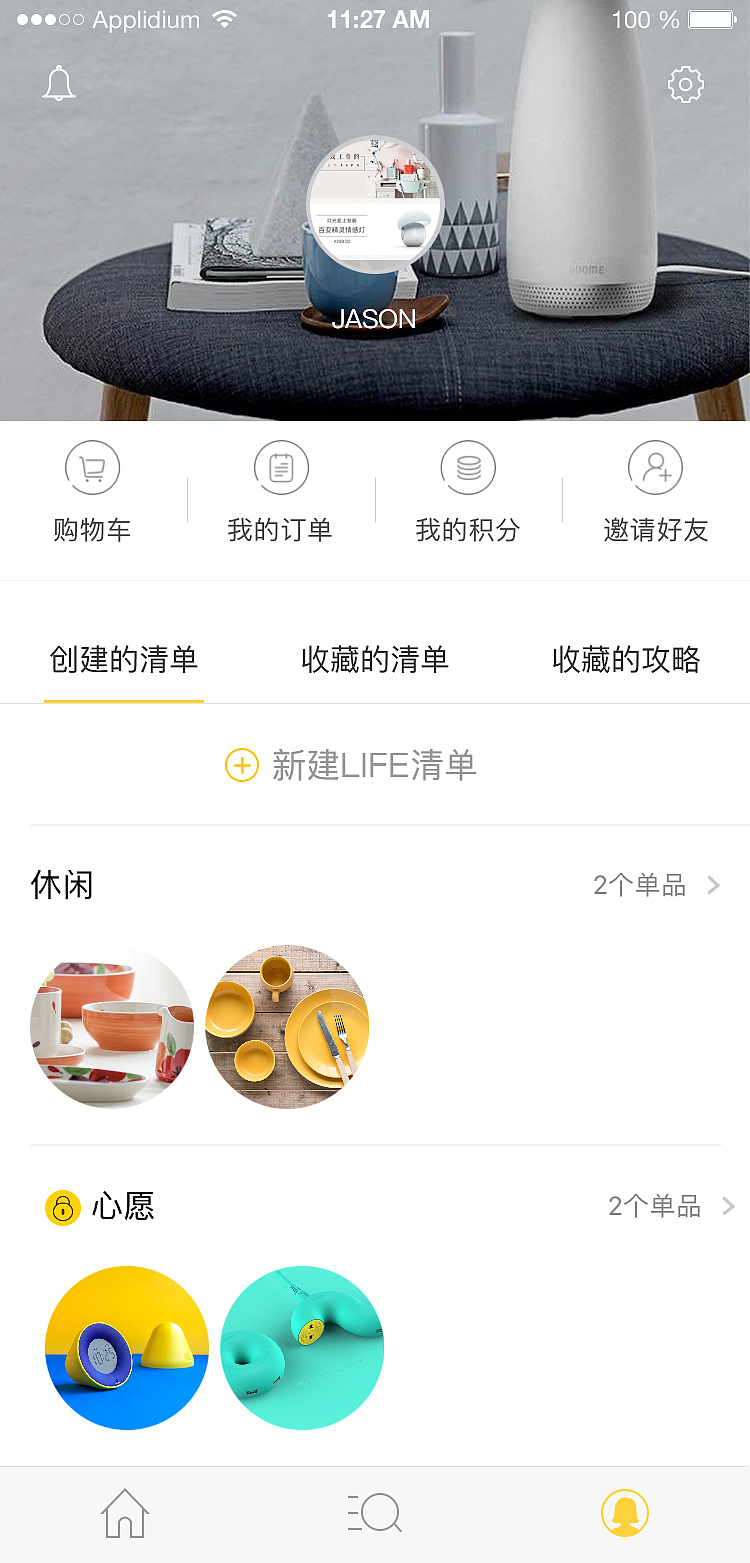Select the 创建的清单 tab

coord(123,660)
